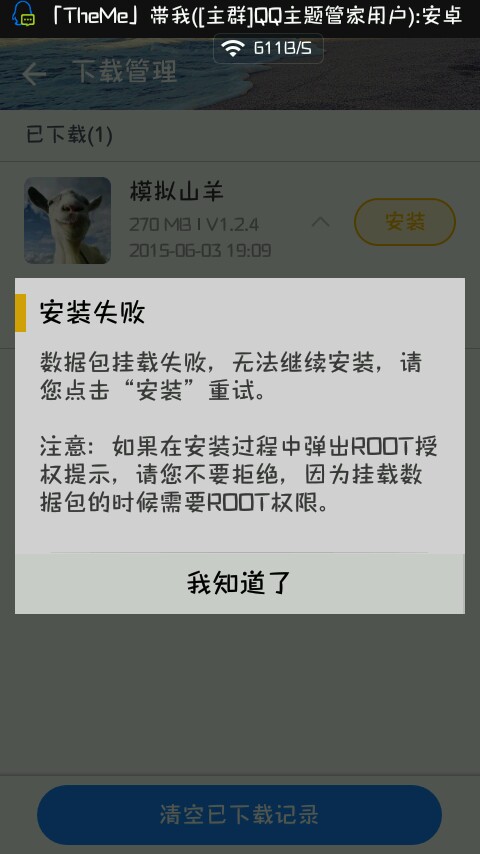Open the 模拟山羊 app icon

tap(68, 221)
